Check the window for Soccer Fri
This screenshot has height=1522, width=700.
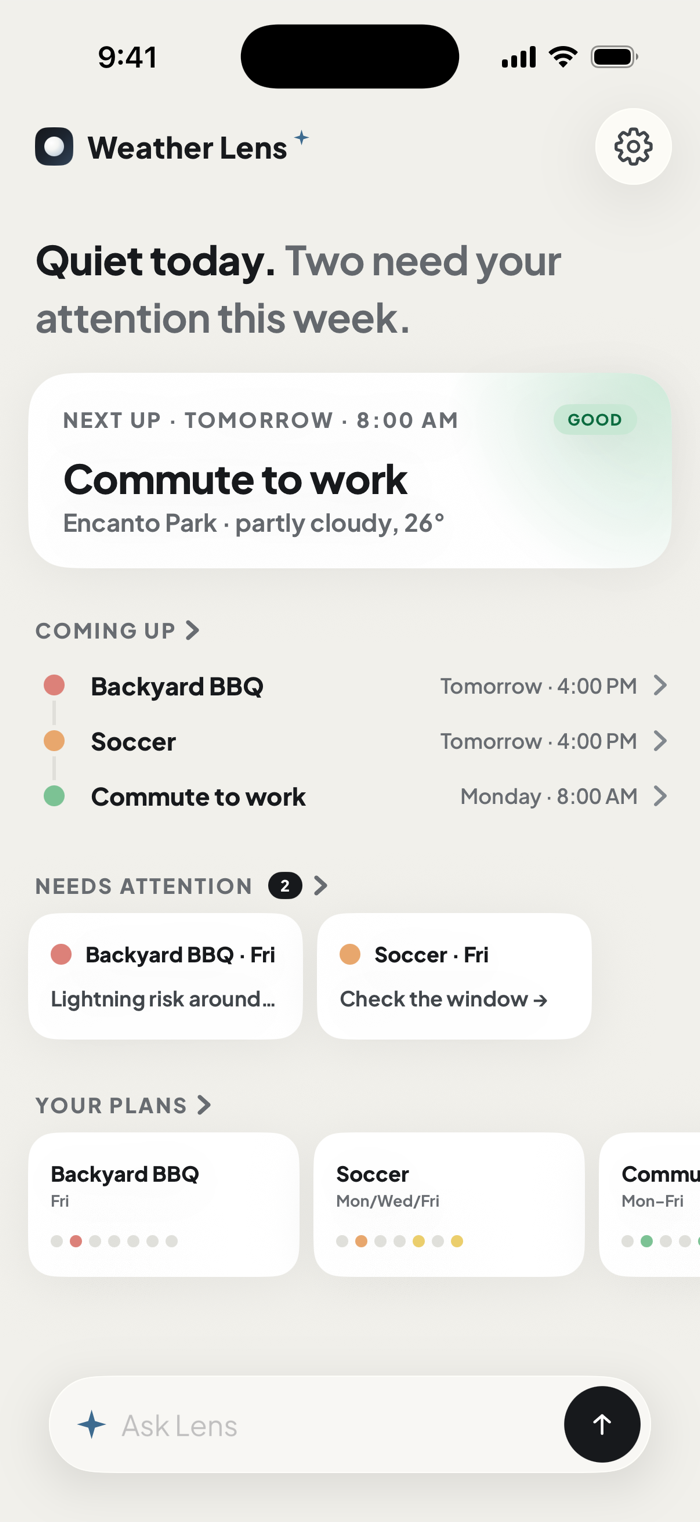[454, 976]
